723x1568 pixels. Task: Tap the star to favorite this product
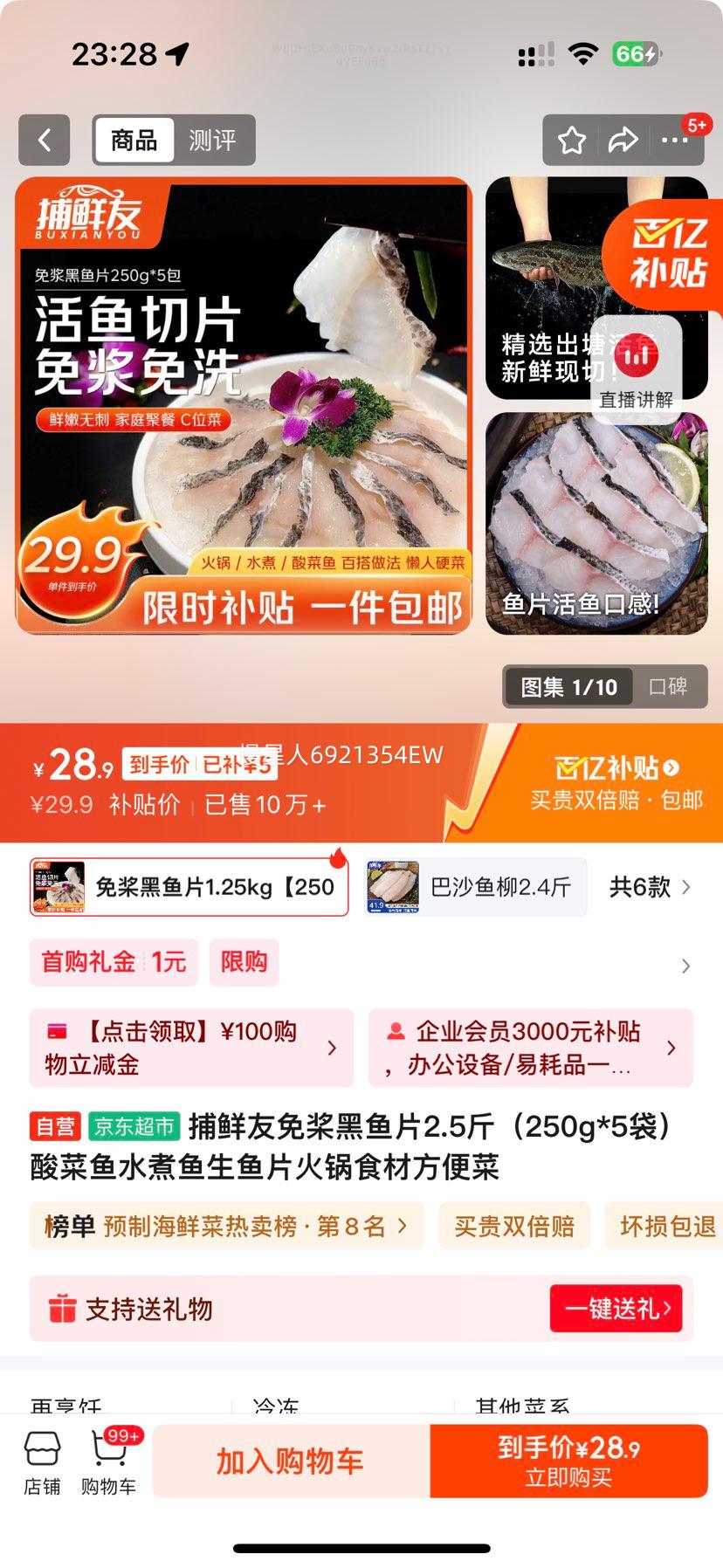tap(572, 140)
